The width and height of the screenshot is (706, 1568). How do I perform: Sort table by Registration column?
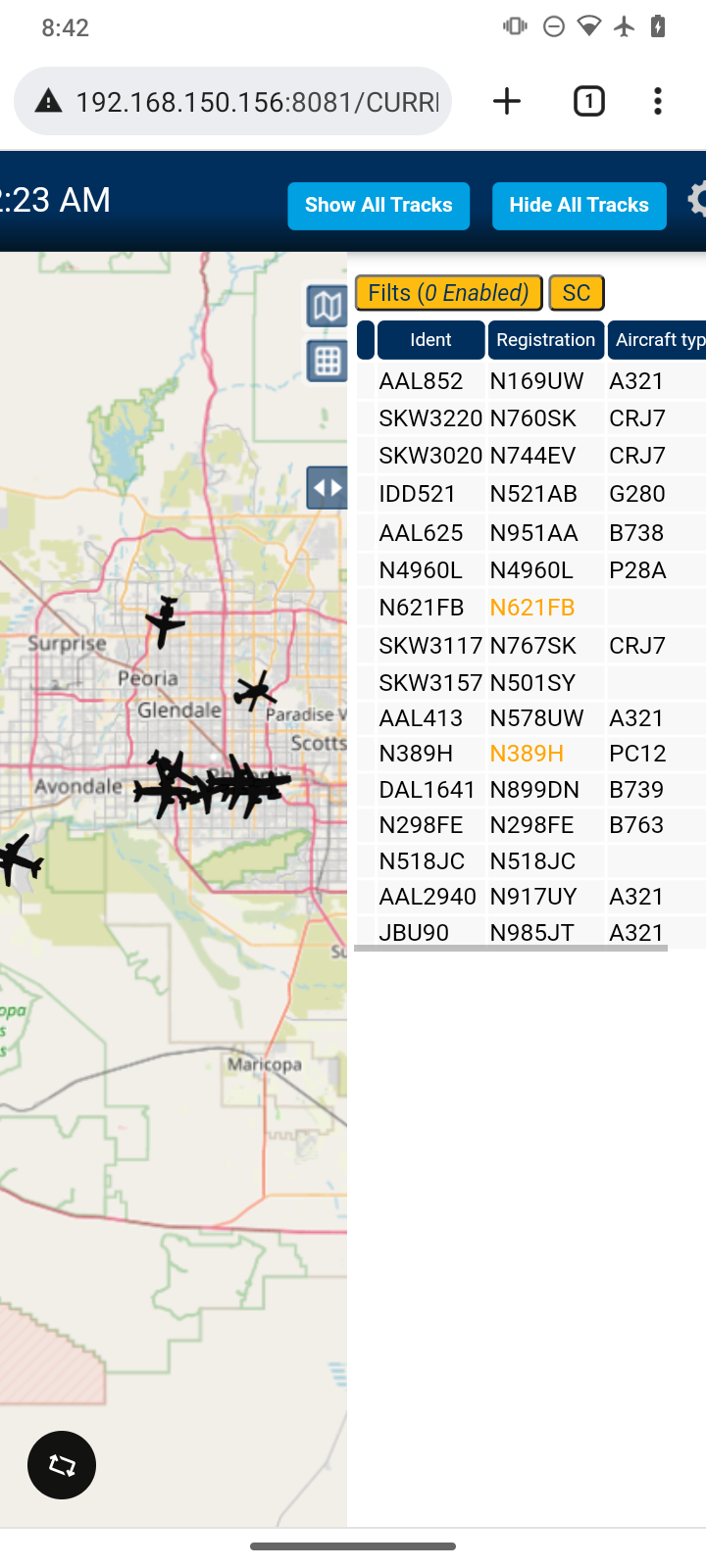click(x=545, y=340)
